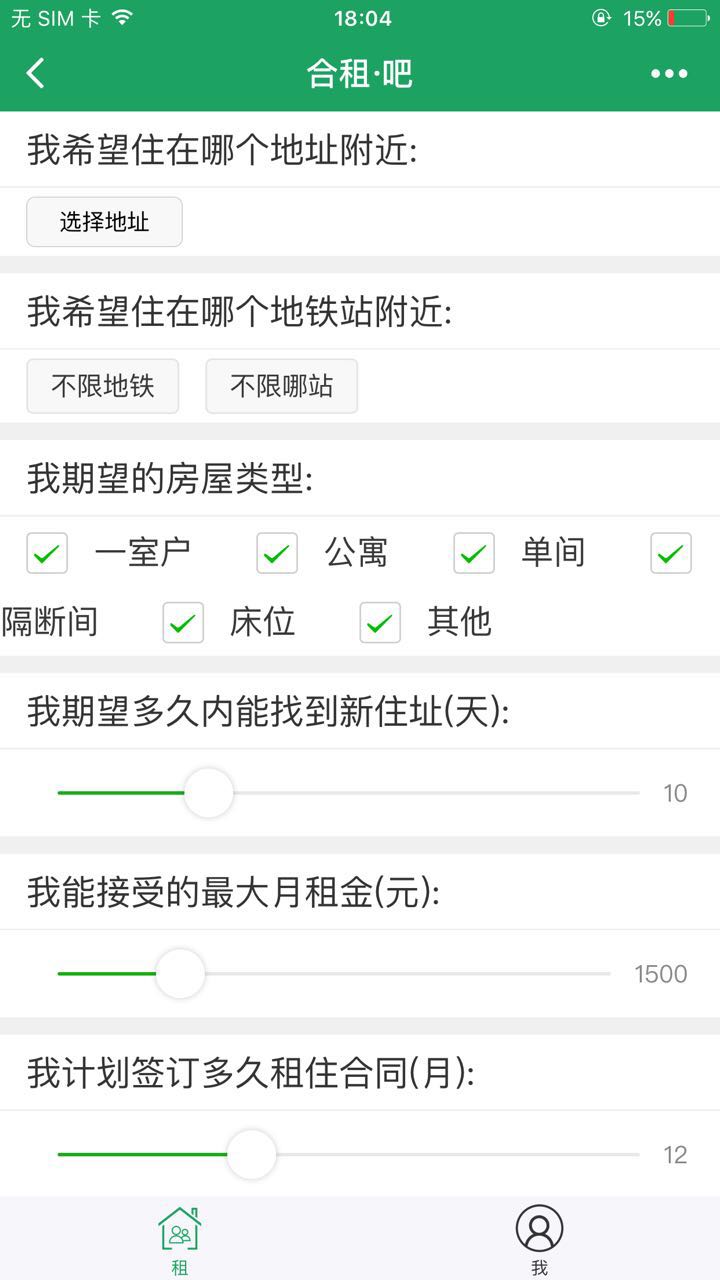Open the 不限地铁 subway line picker

103,386
